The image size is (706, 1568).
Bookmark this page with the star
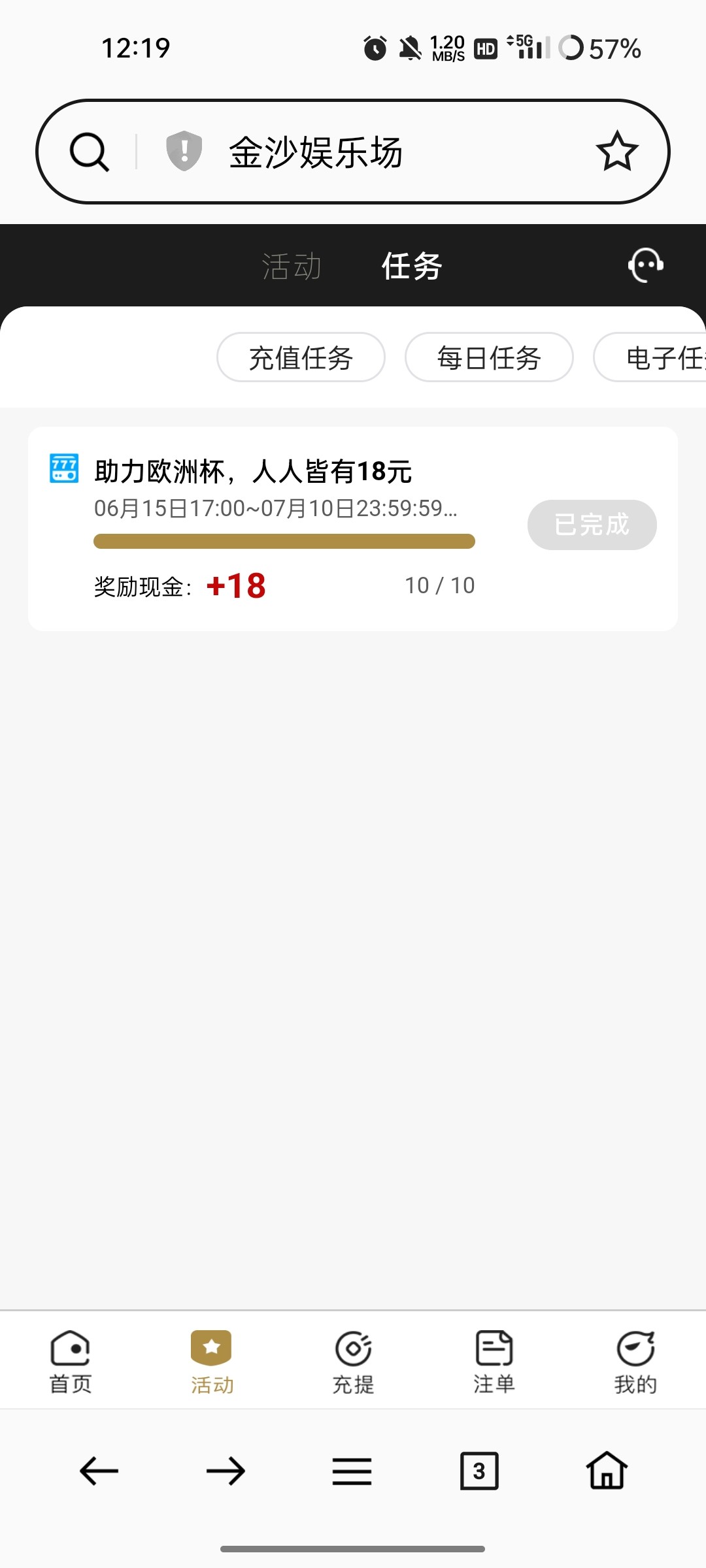point(617,152)
